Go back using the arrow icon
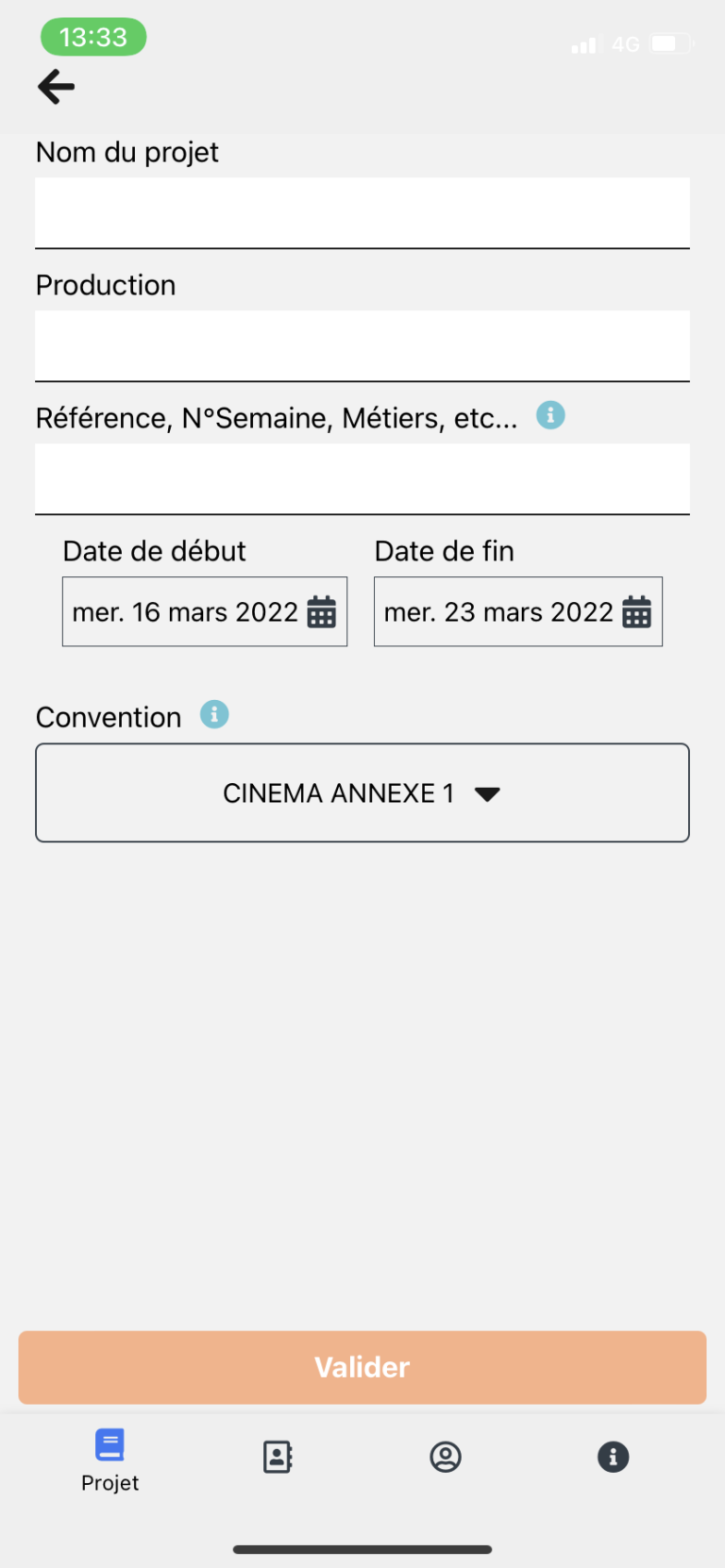Viewport: 725px width, 1568px height. click(56, 87)
